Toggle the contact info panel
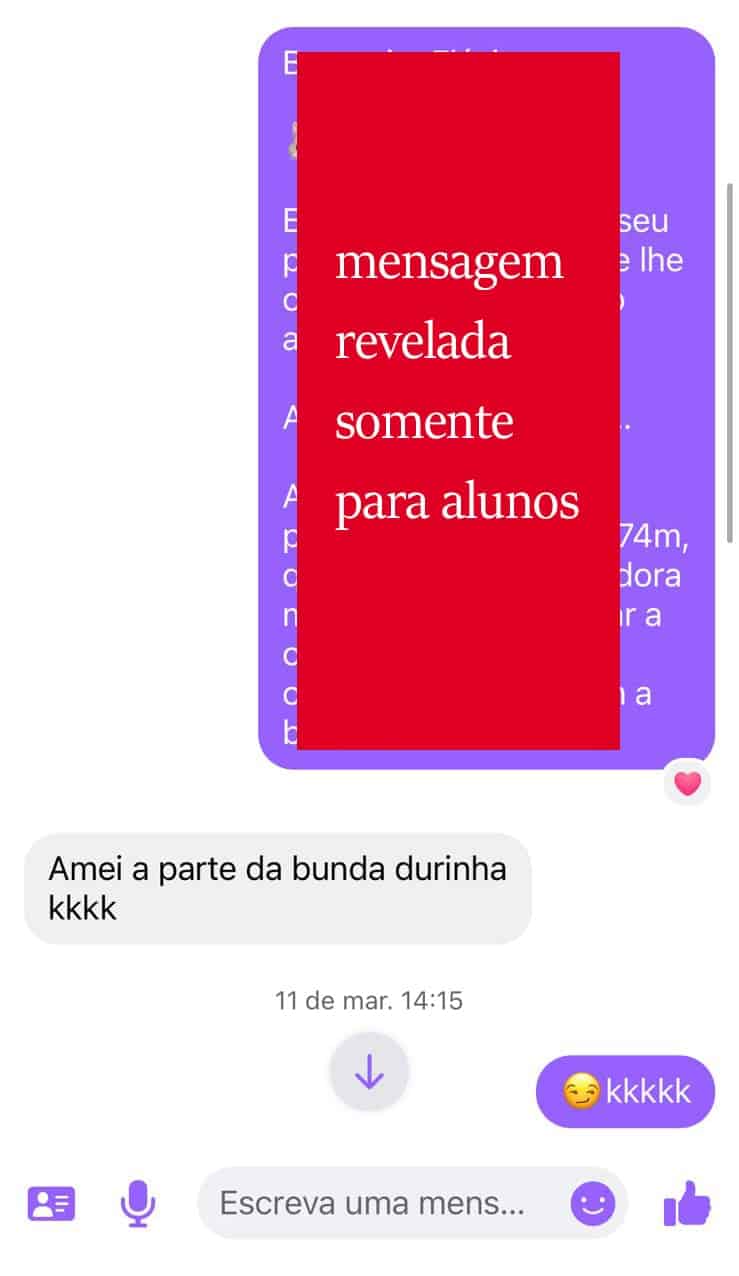 (50, 1203)
